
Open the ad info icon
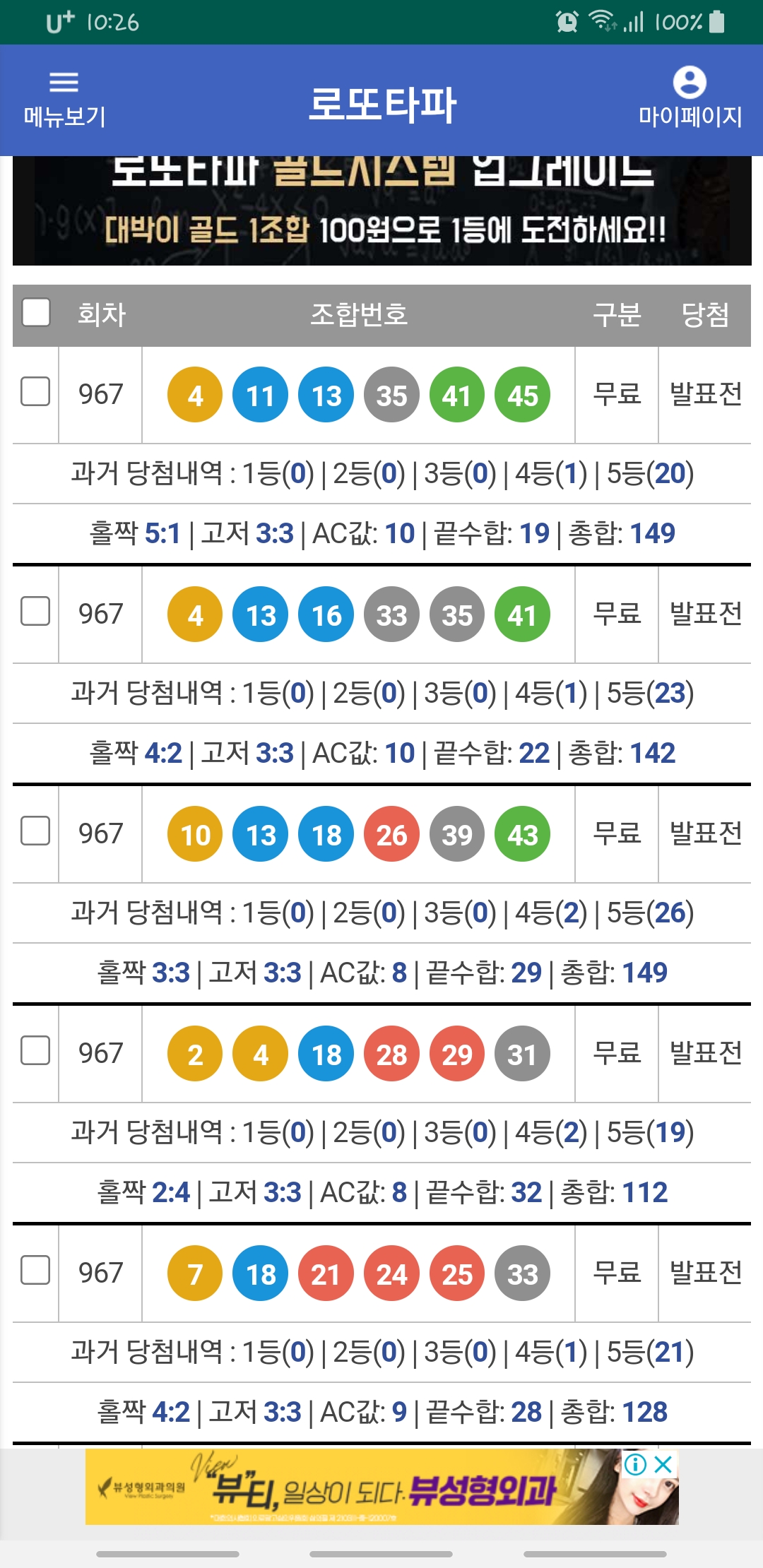(x=635, y=1465)
